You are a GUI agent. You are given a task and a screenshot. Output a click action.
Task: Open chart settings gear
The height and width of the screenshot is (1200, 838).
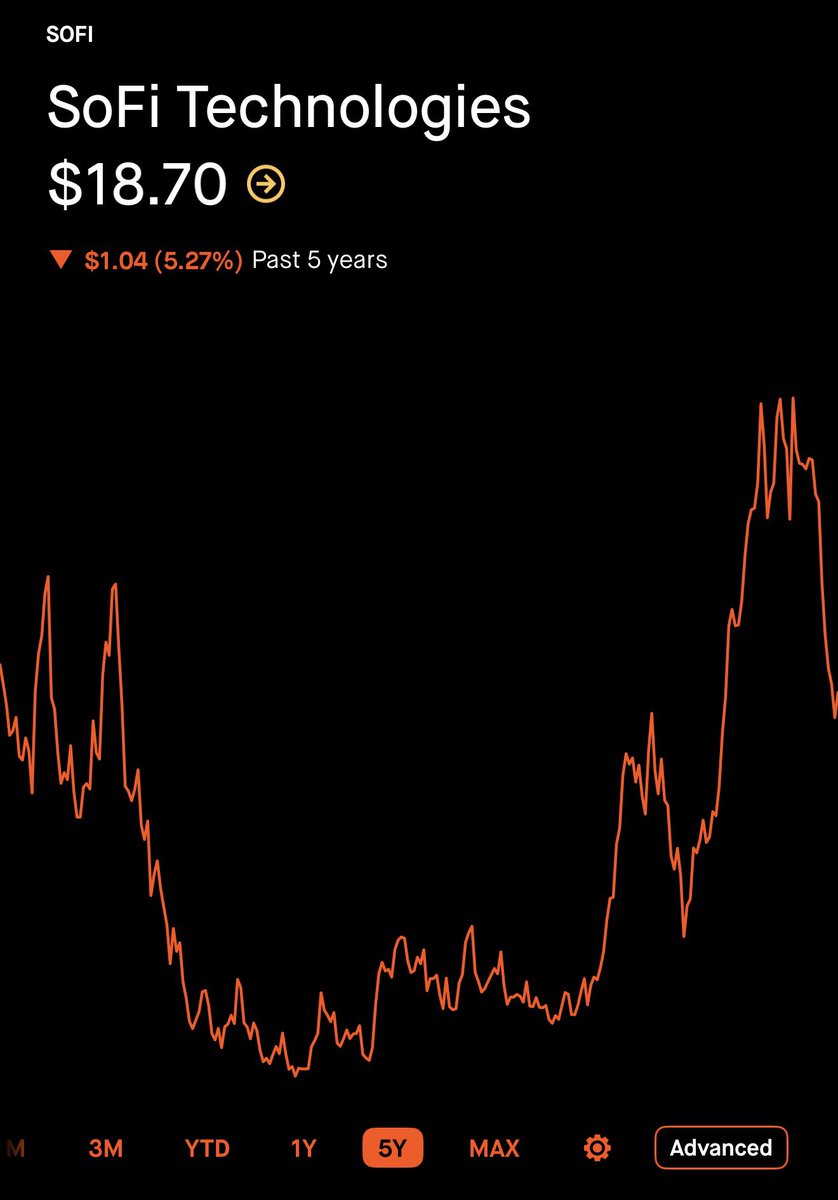(x=597, y=1148)
